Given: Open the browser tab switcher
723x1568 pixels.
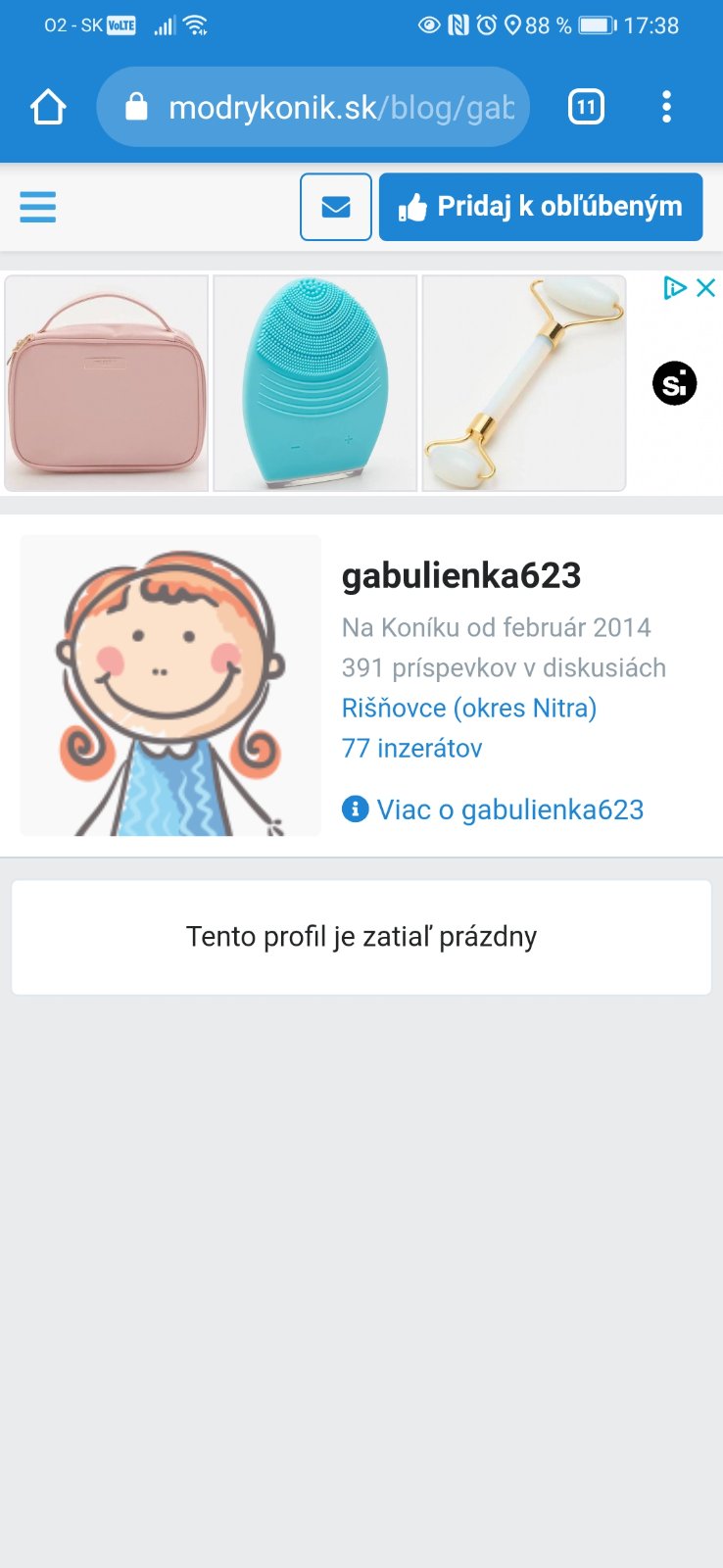Looking at the screenshot, I should click(x=586, y=107).
